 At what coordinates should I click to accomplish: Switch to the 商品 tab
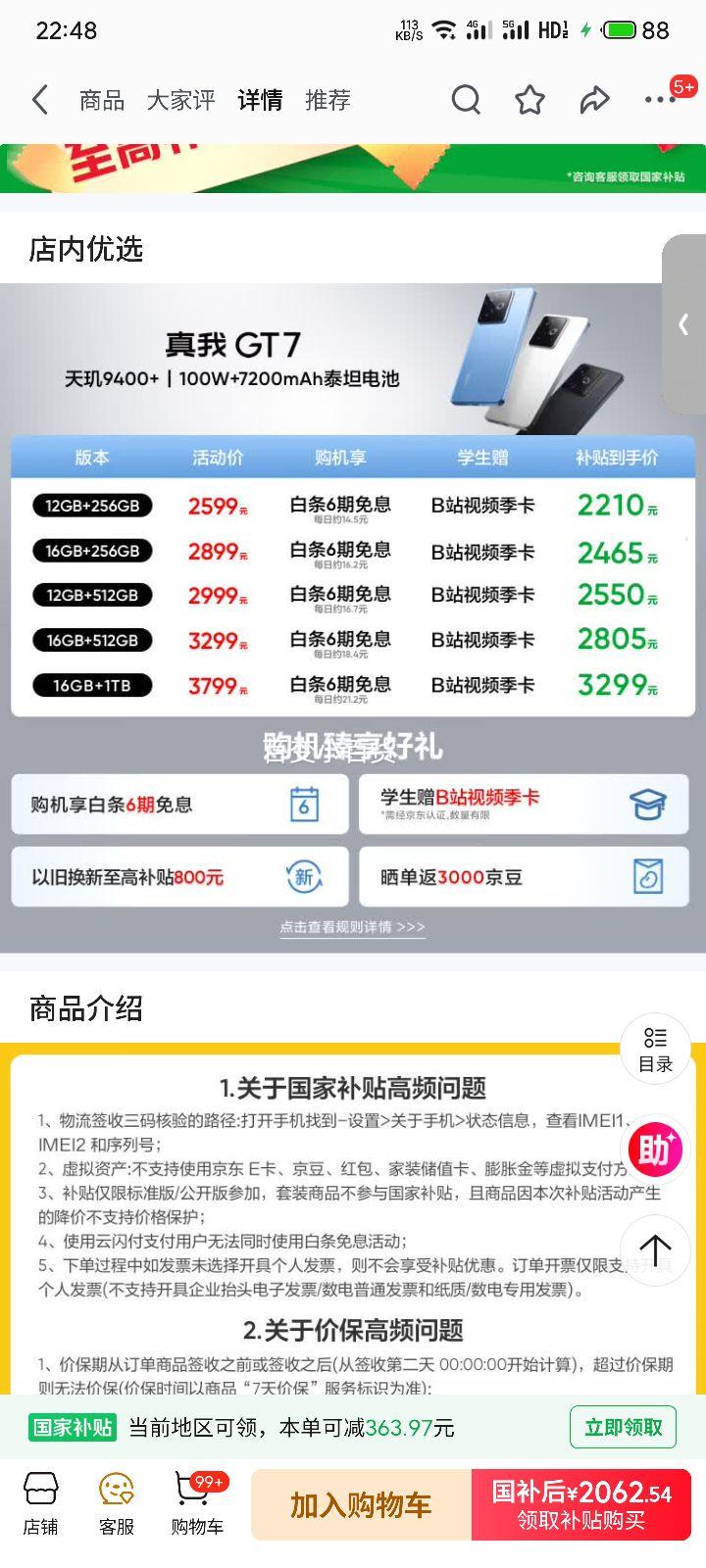coord(102,100)
